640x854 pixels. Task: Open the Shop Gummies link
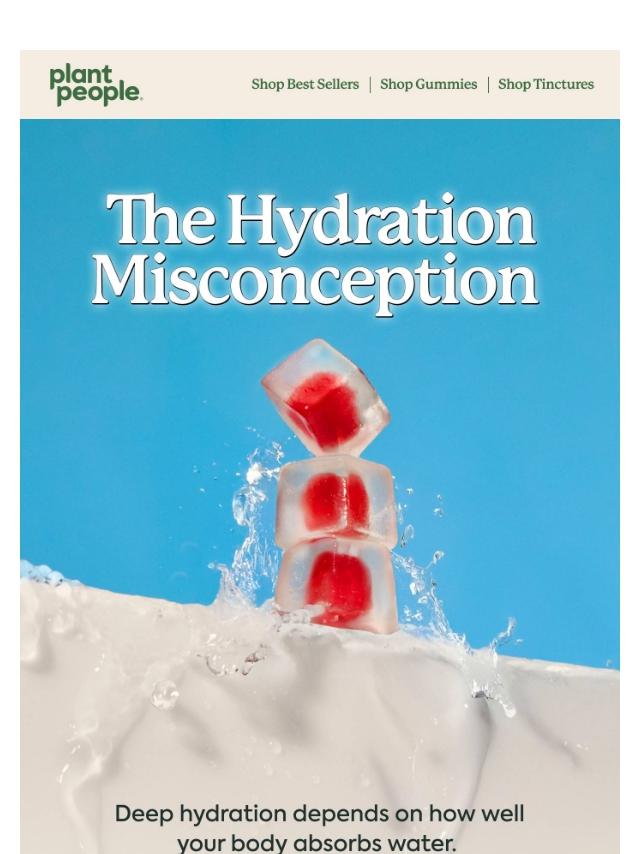pos(428,85)
